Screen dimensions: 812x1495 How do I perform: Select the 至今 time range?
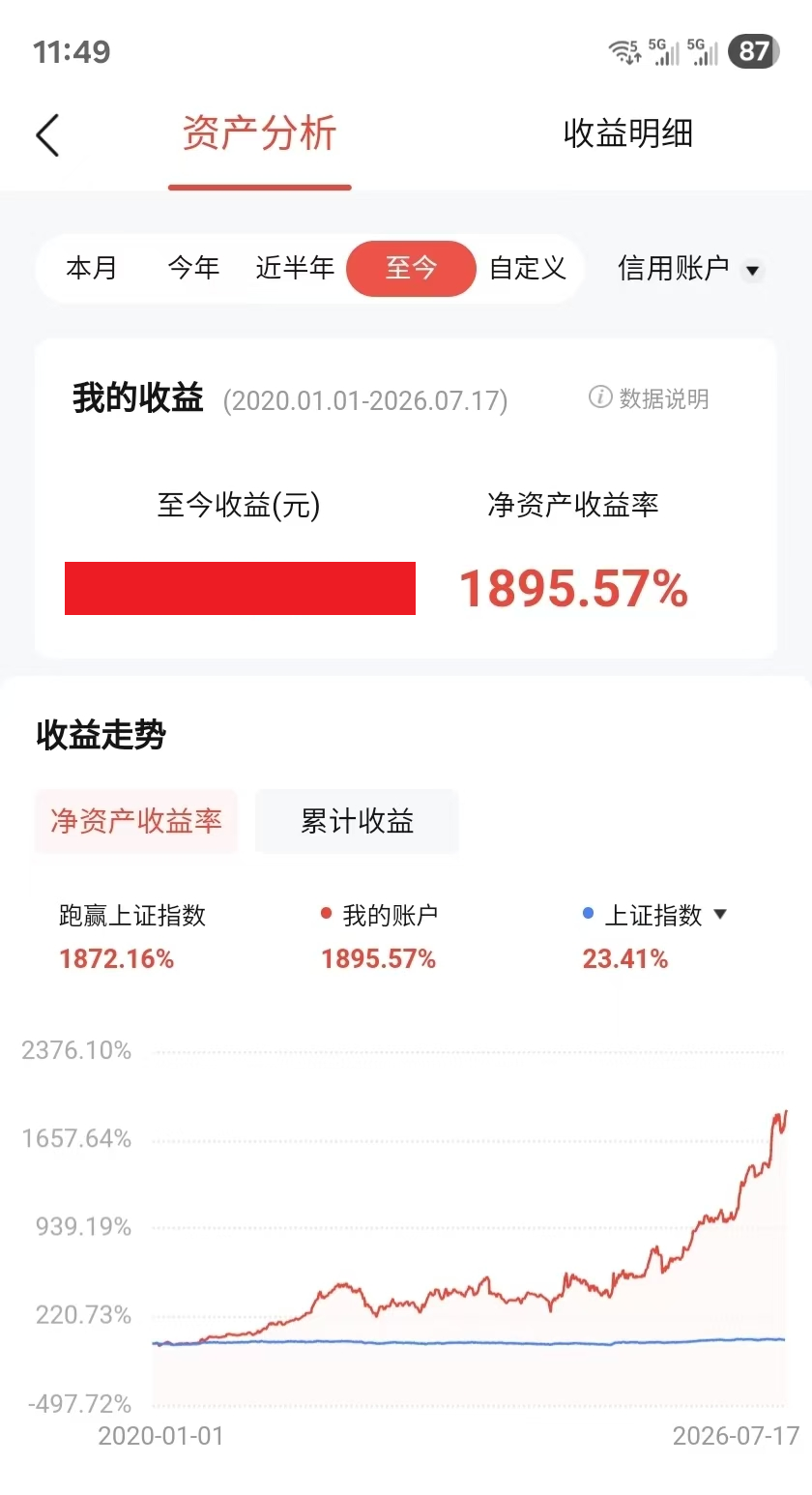pos(411,268)
